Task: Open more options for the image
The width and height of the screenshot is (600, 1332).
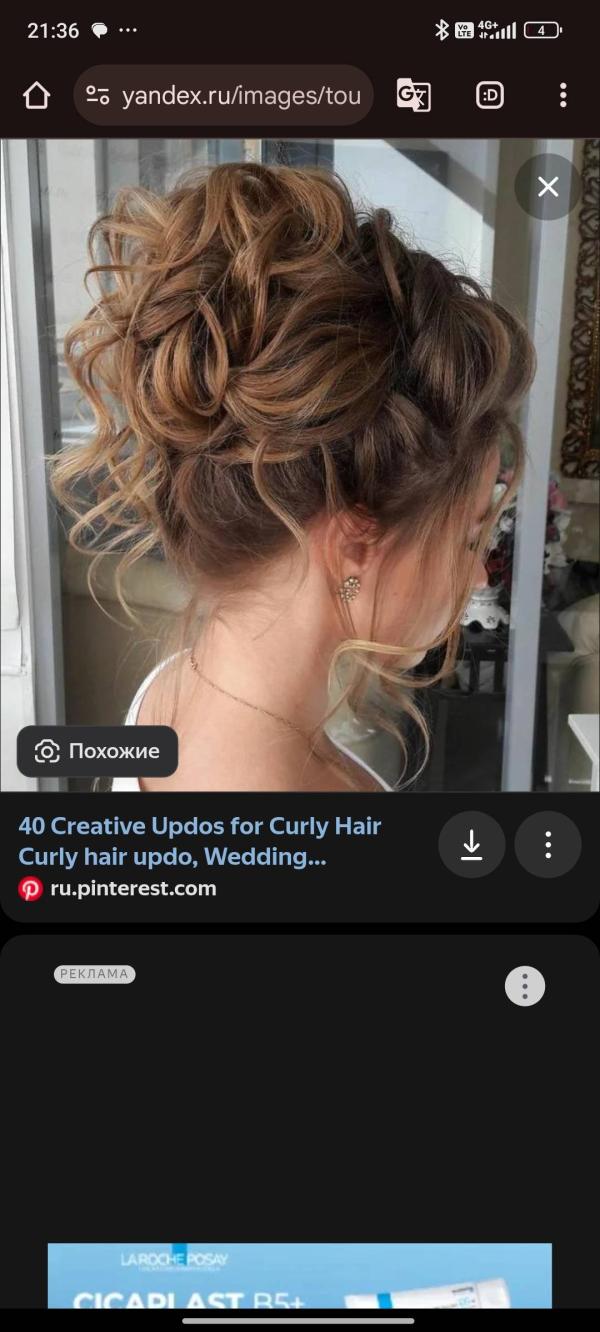Action: tap(548, 845)
